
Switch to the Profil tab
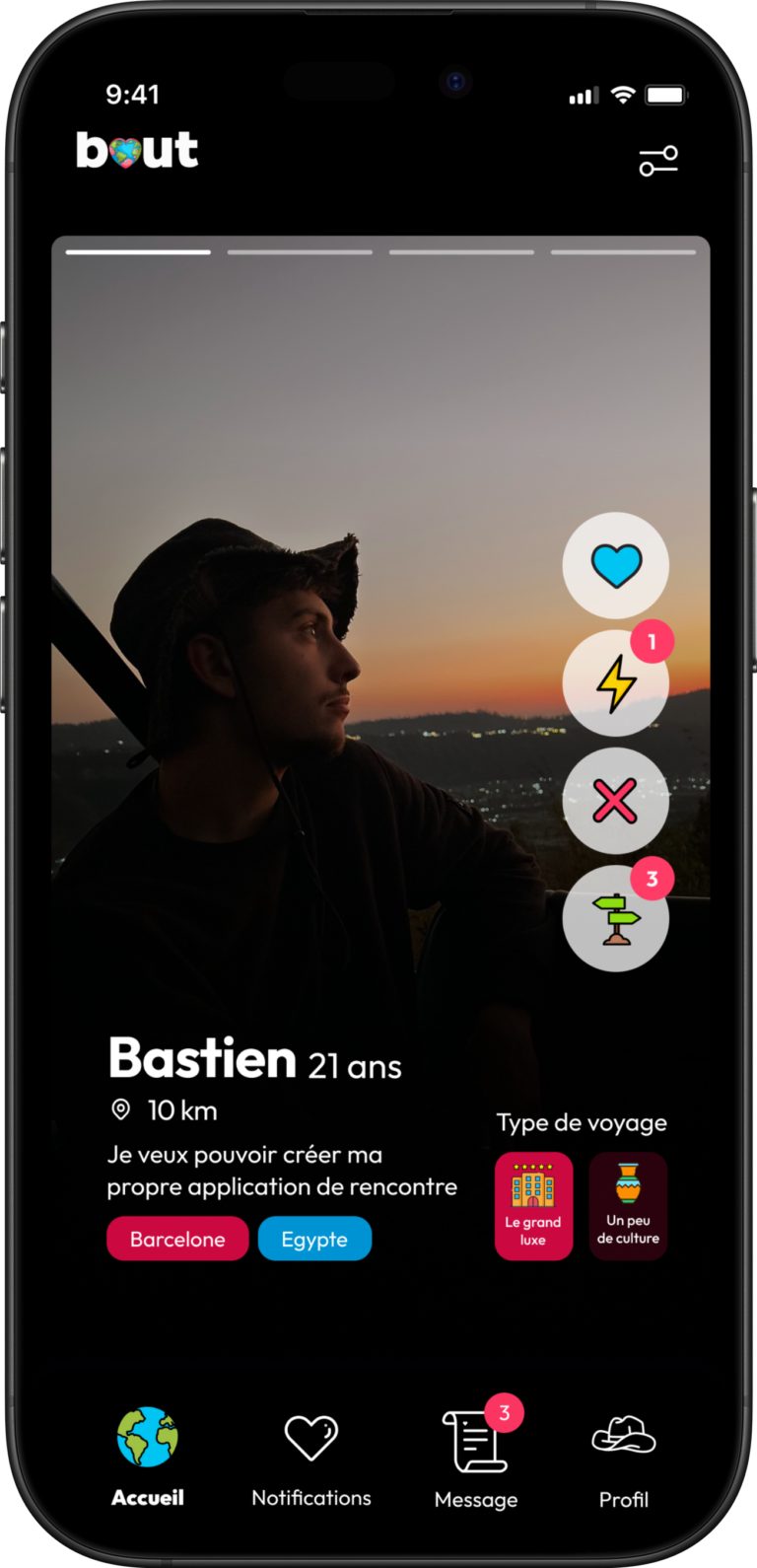pos(624,1457)
